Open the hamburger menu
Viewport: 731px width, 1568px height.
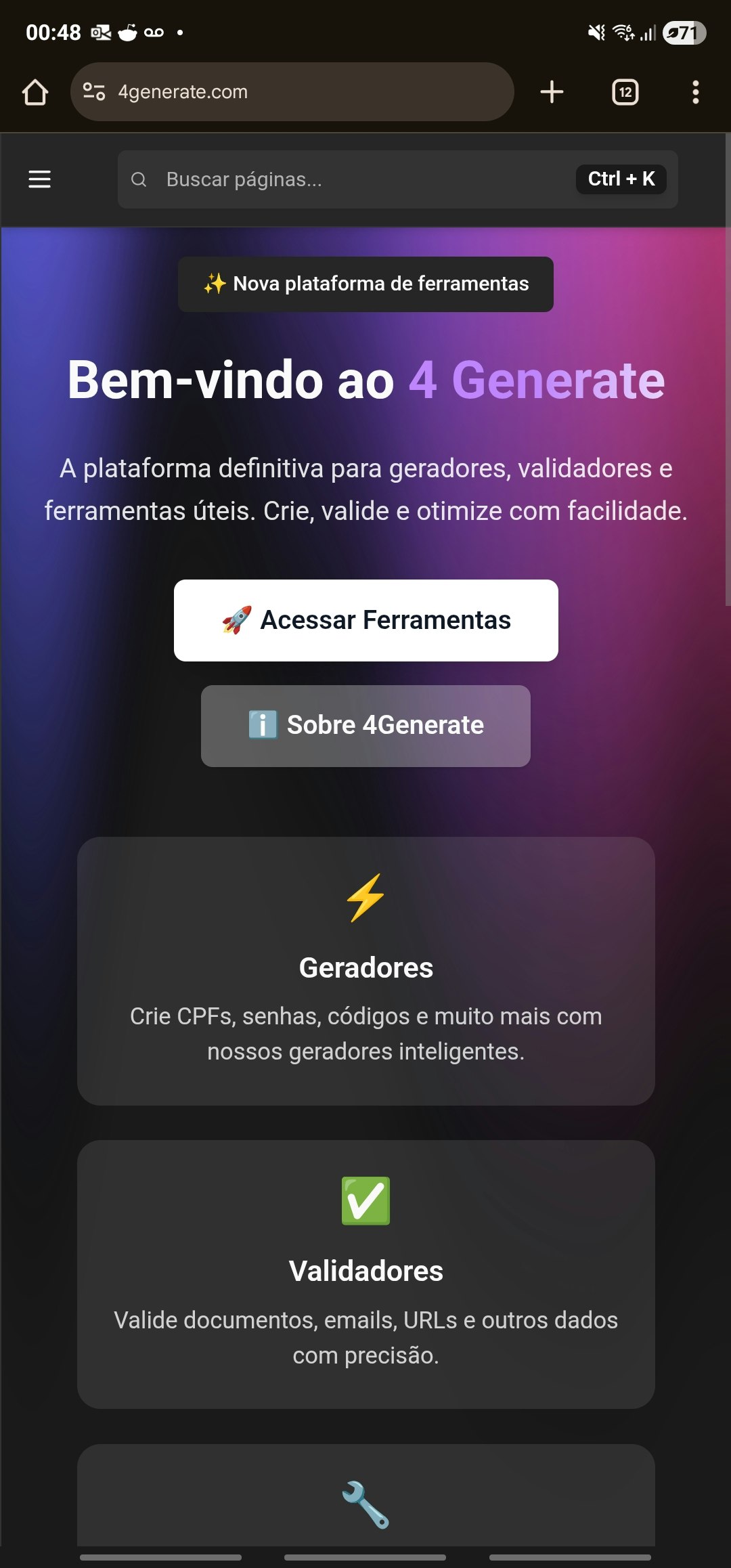(x=39, y=179)
